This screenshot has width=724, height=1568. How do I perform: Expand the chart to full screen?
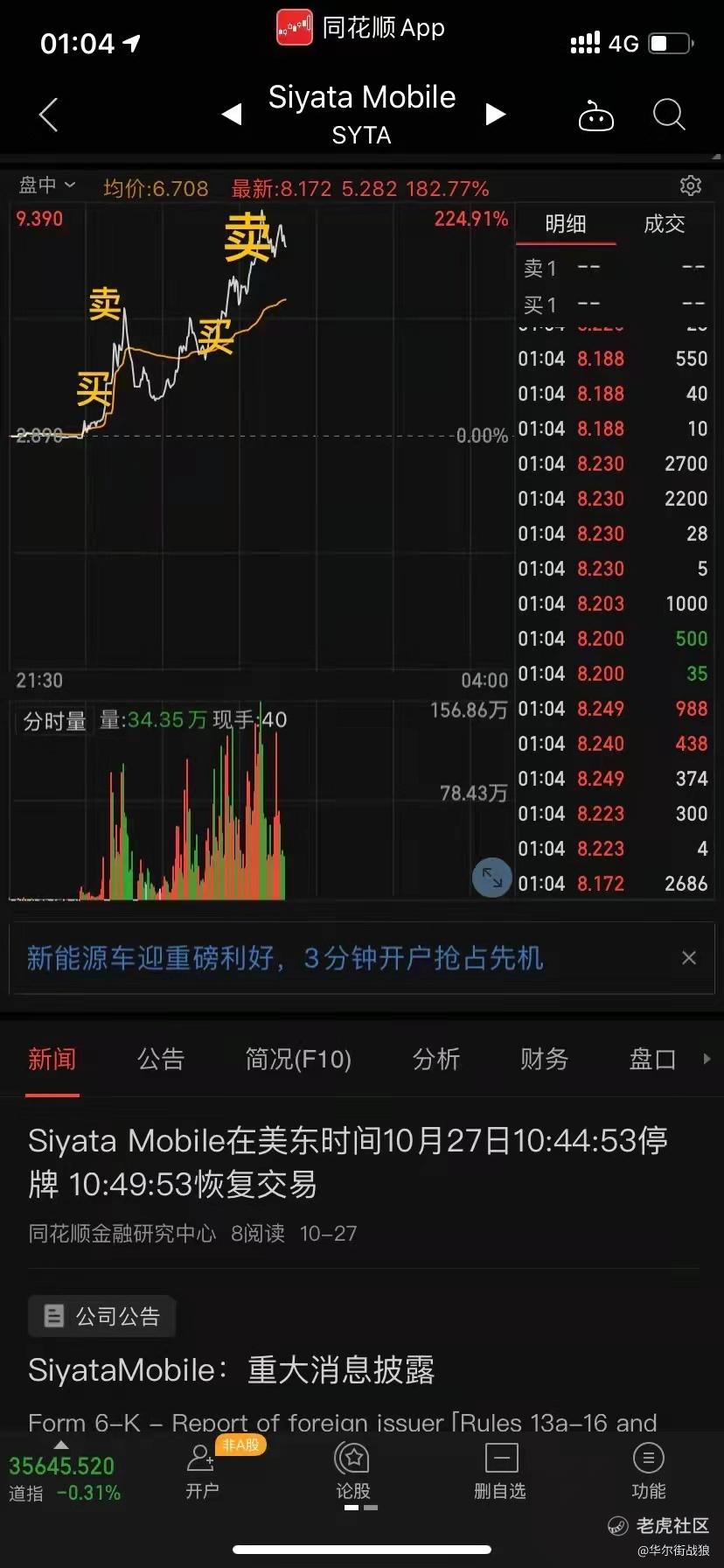[492, 877]
